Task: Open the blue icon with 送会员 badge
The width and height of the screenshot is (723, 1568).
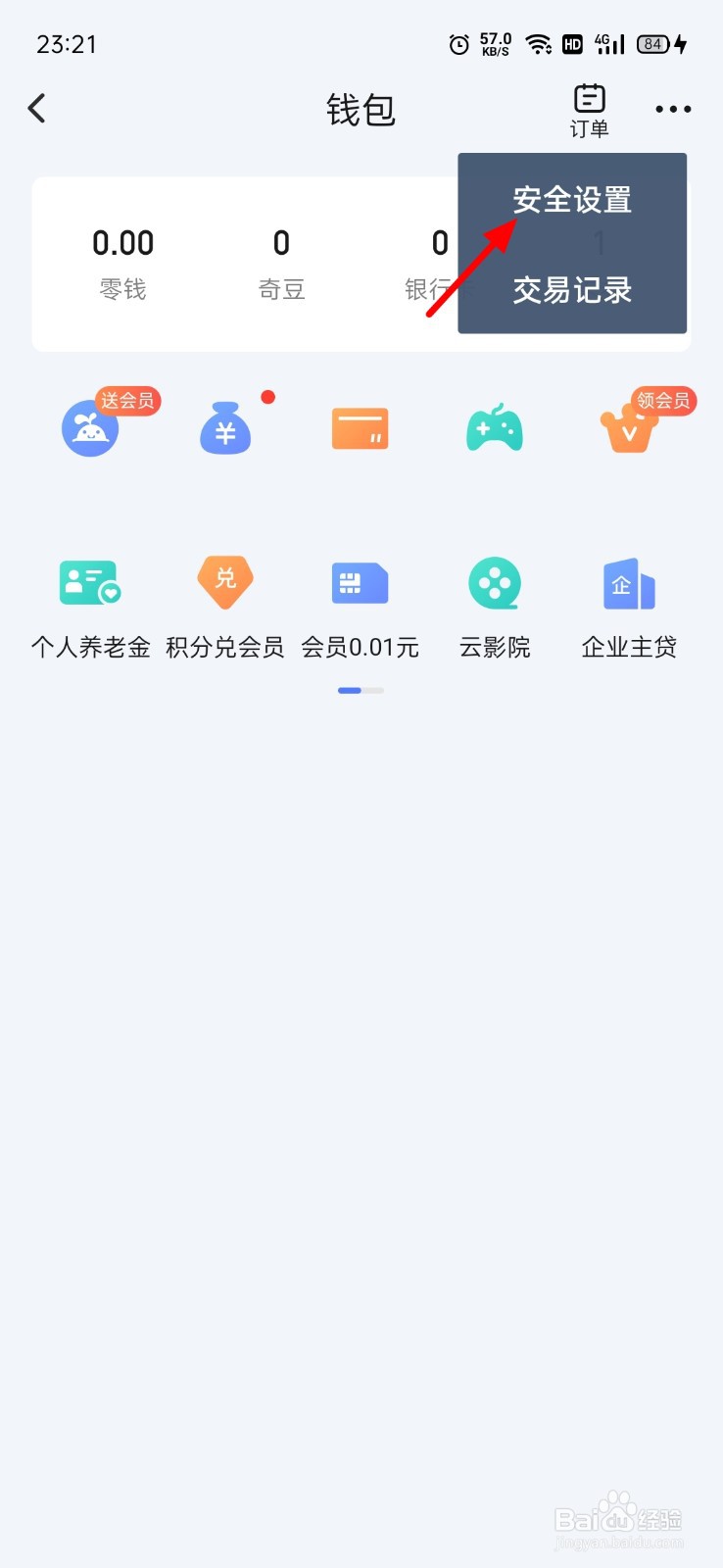Action: pos(91,428)
